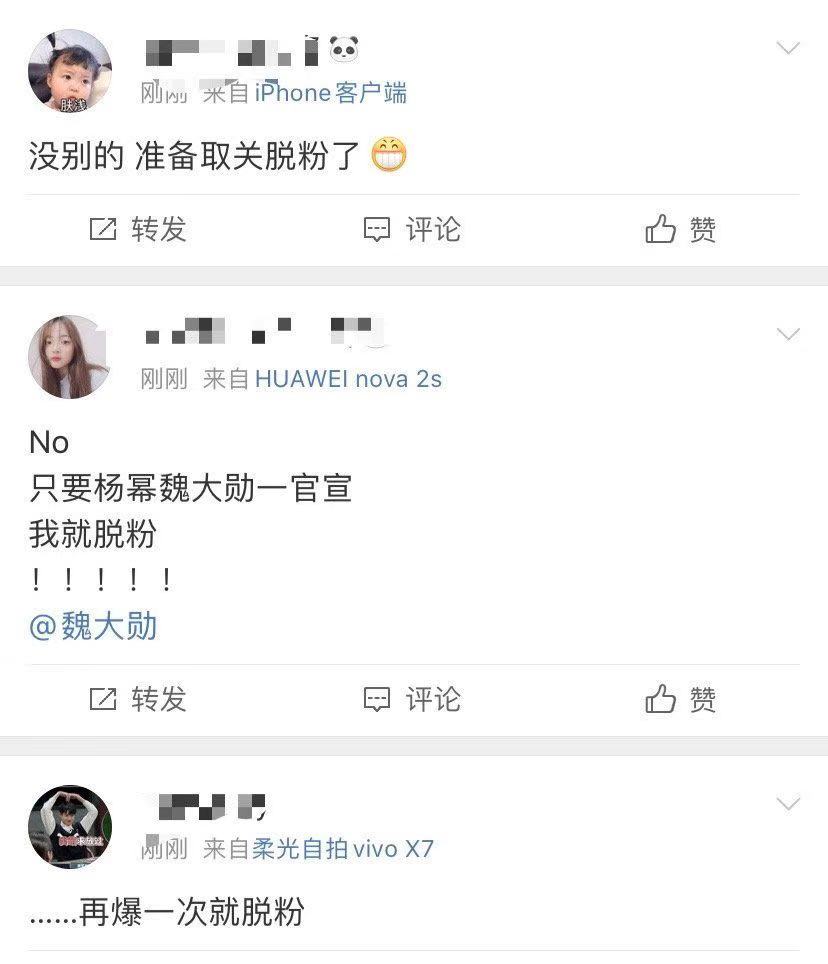Expand the menu chevron on the vivo X7 post
This screenshot has width=828, height=964.
tap(788, 804)
